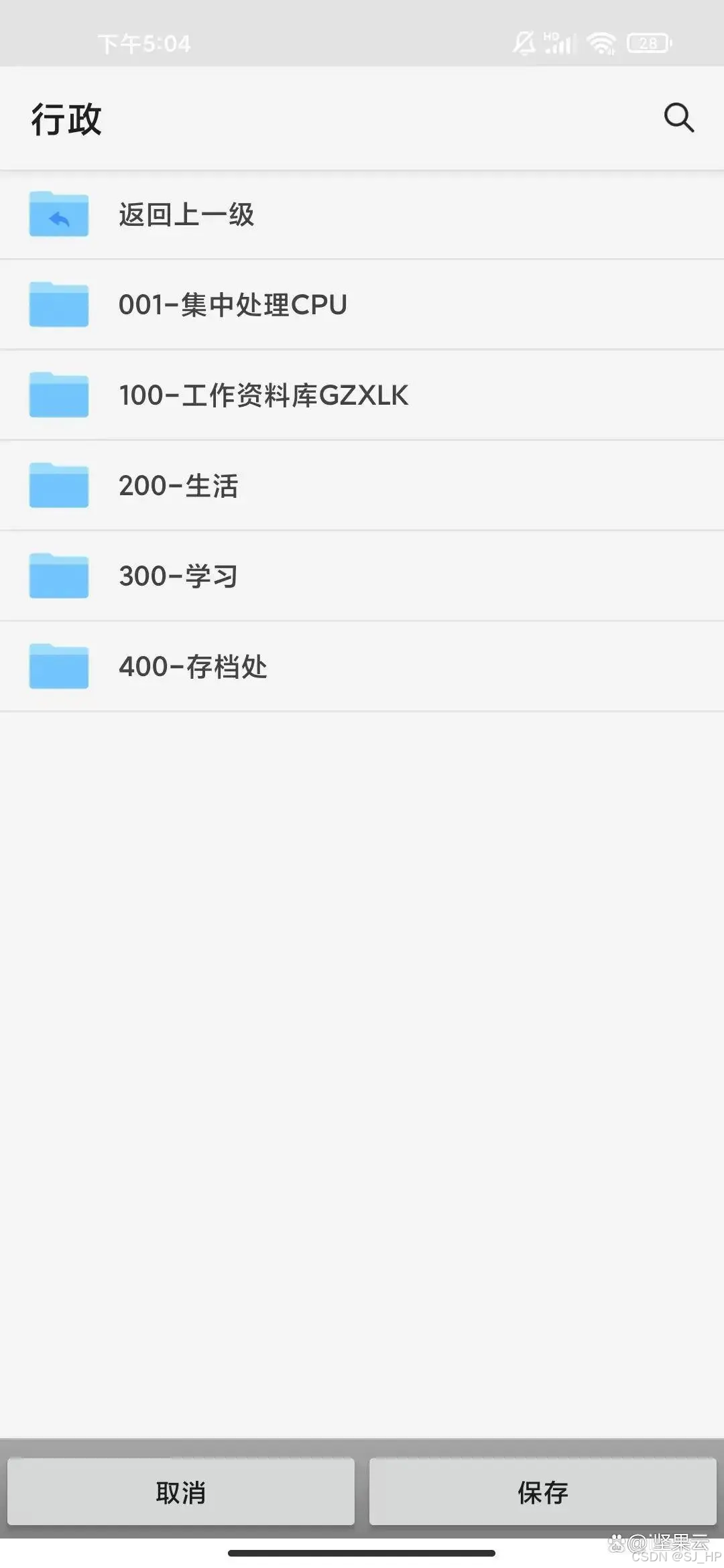Viewport: 724px width, 1568px height.
Task: Save here with the 保存 button
Action: [x=543, y=1492]
